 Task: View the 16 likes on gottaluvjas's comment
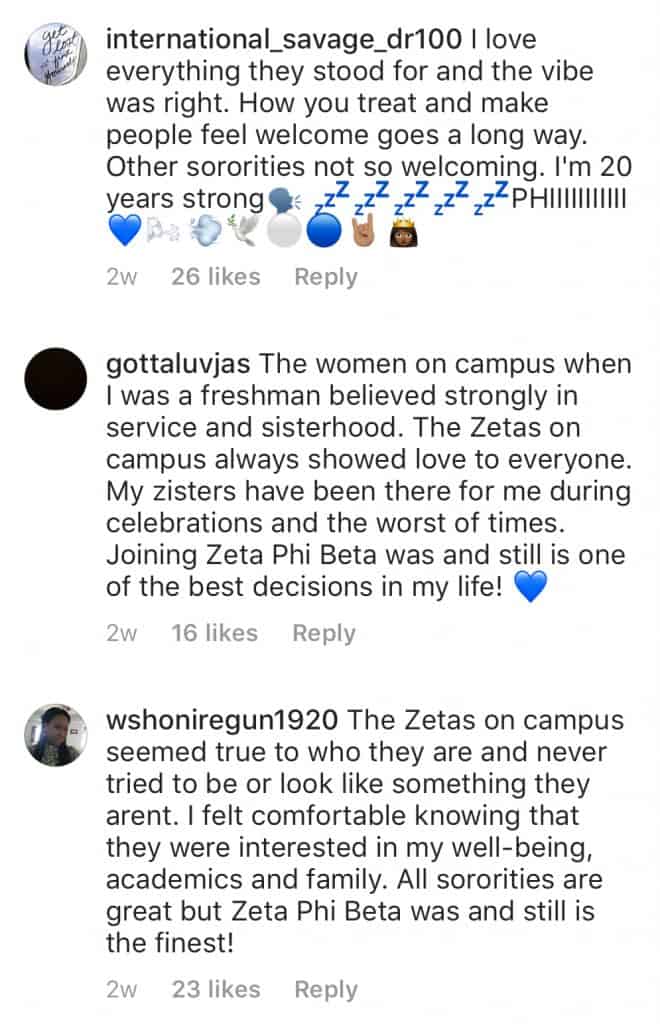[x=214, y=633]
